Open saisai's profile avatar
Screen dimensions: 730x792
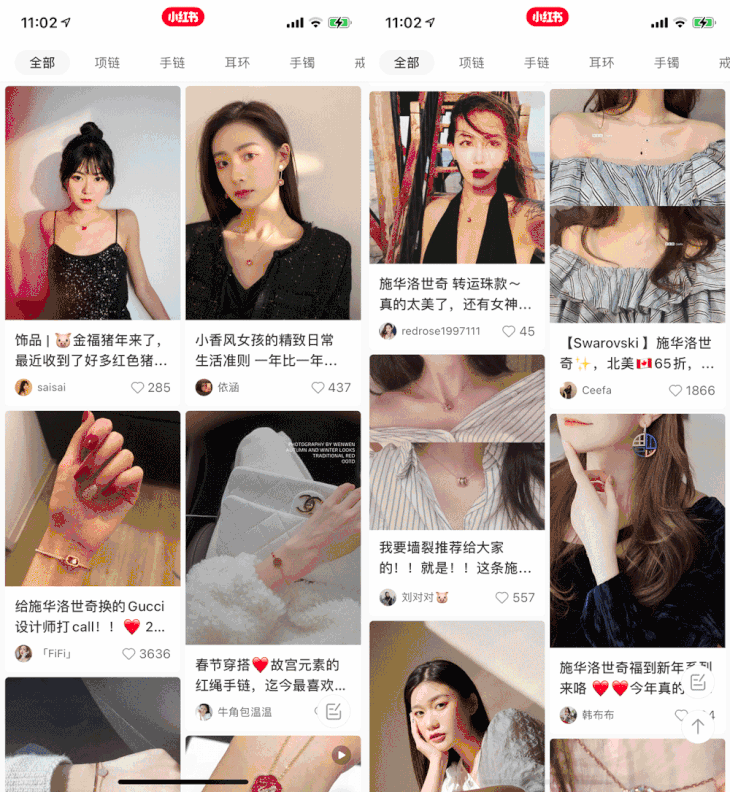24,387
